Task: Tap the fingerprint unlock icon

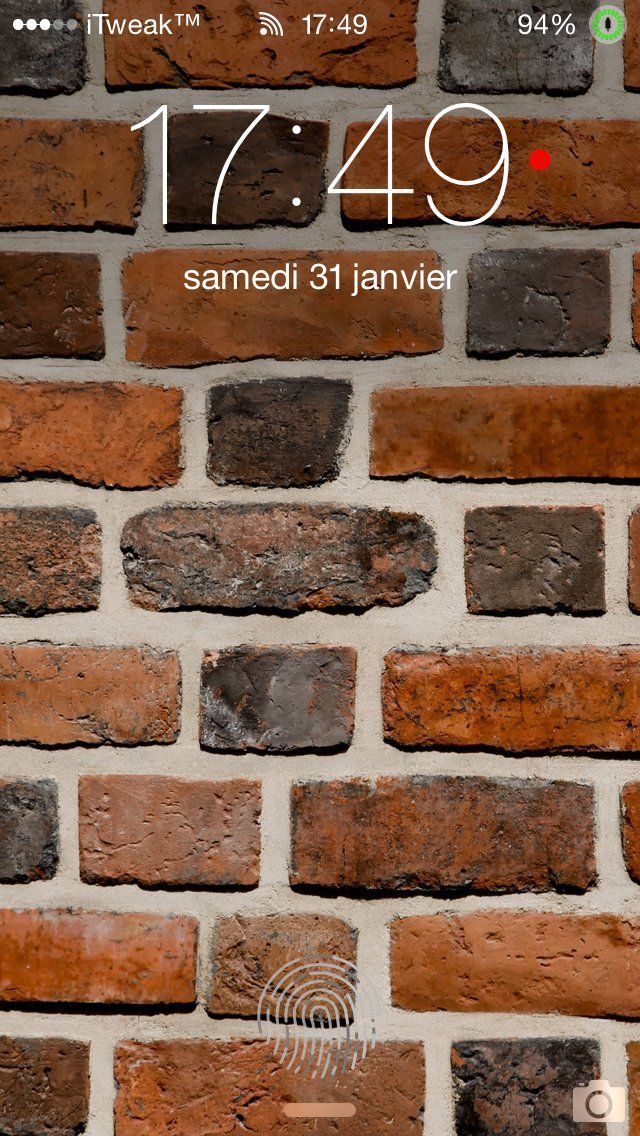Action: [319, 1008]
